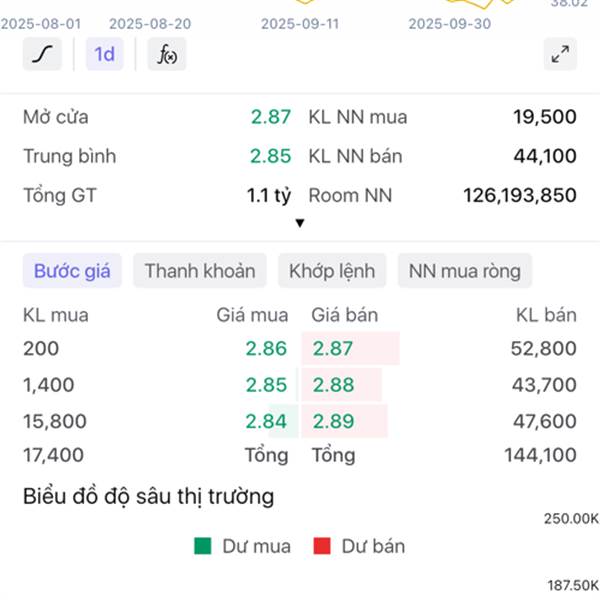
Task: Open the Khớp lệnh tab
Action: 332,271
